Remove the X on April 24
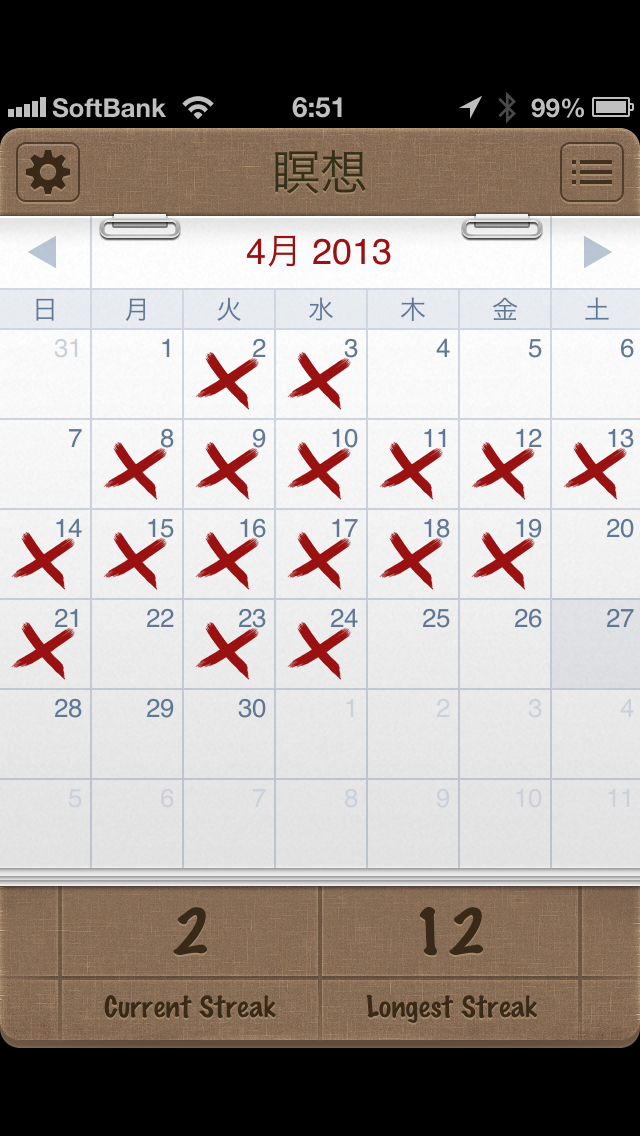This screenshot has height=1136, width=640. click(320, 645)
